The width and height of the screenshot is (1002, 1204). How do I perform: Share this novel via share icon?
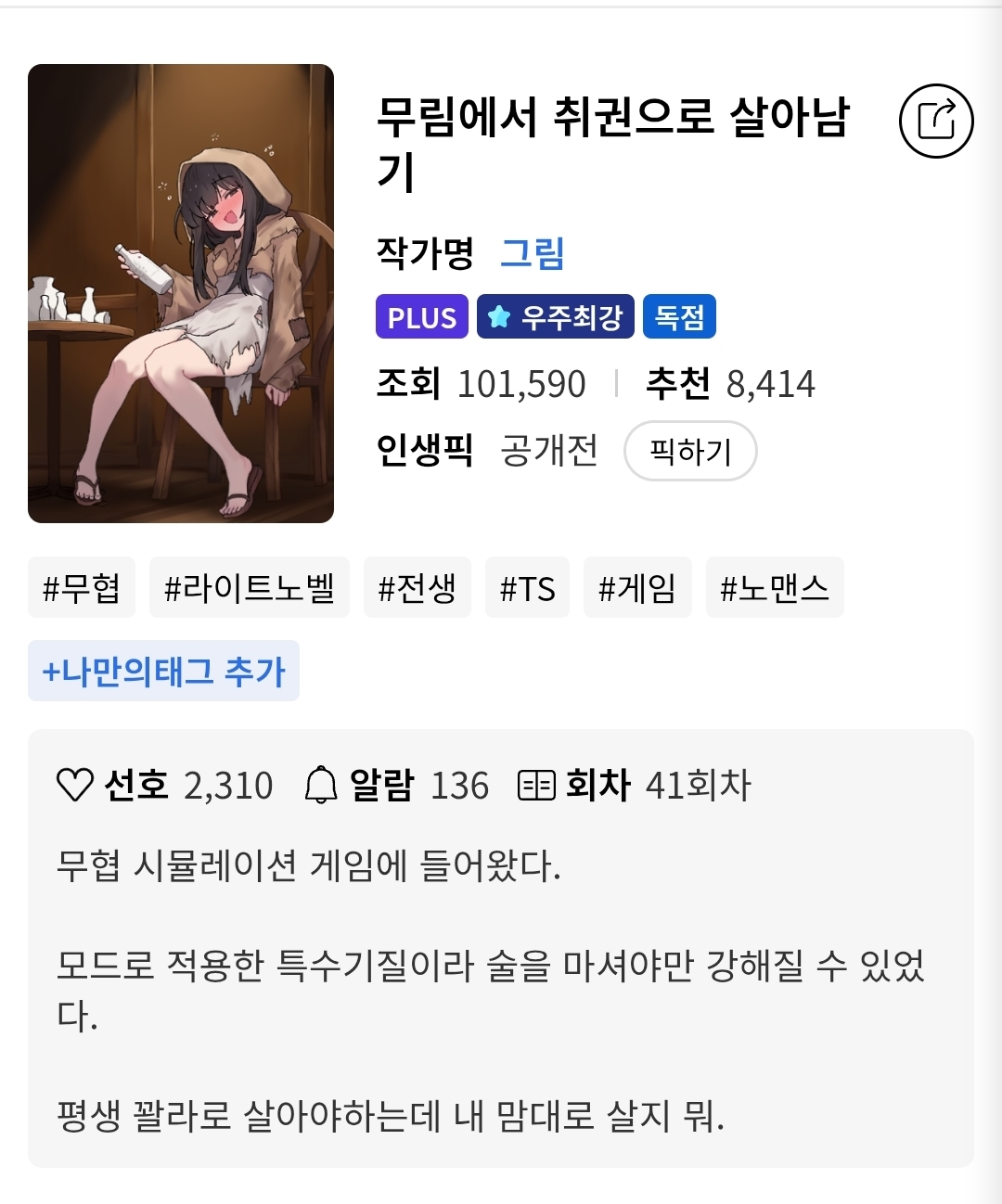pos(936,121)
